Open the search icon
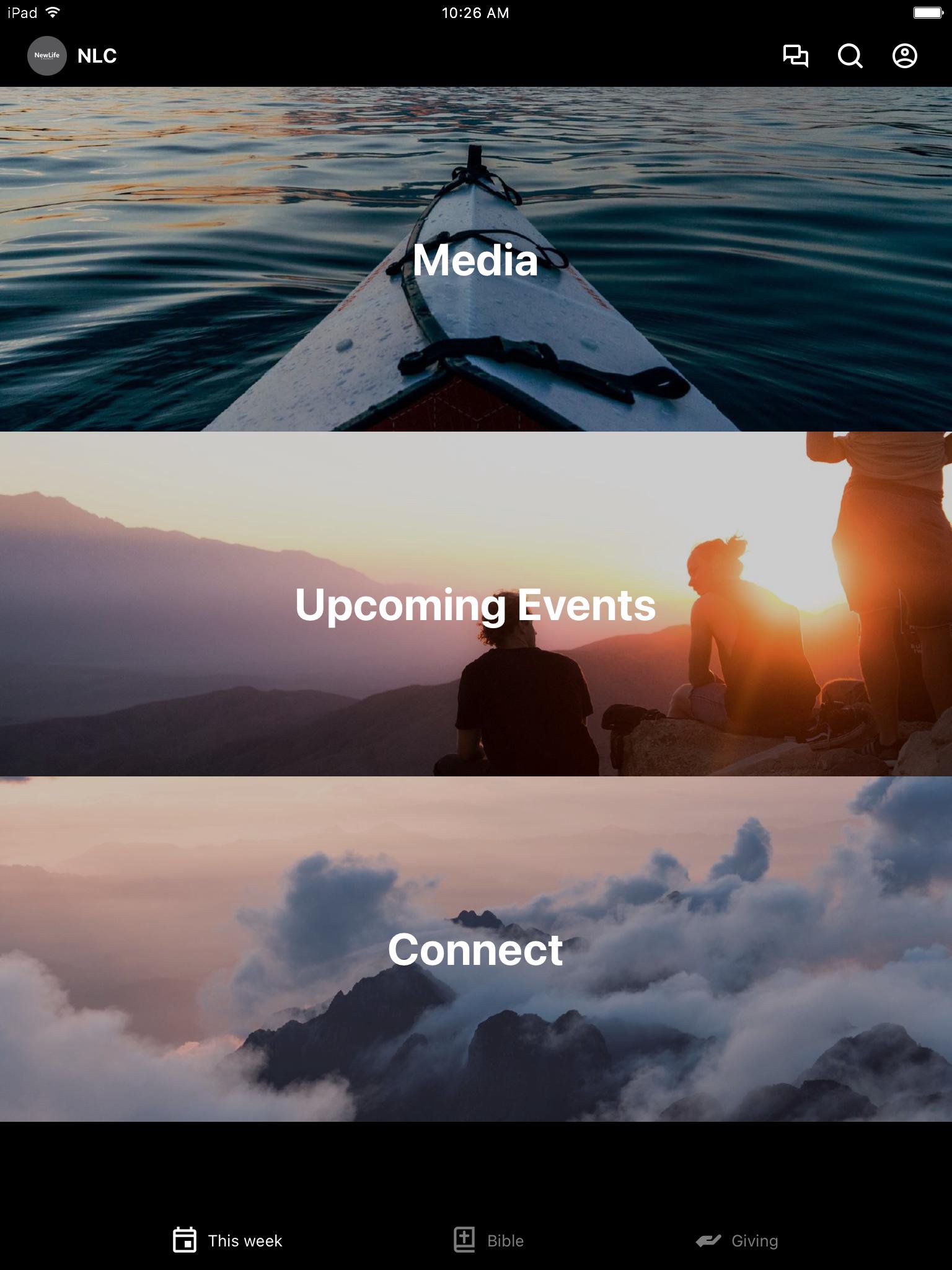 pyautogui.click(x=850, y=56)
